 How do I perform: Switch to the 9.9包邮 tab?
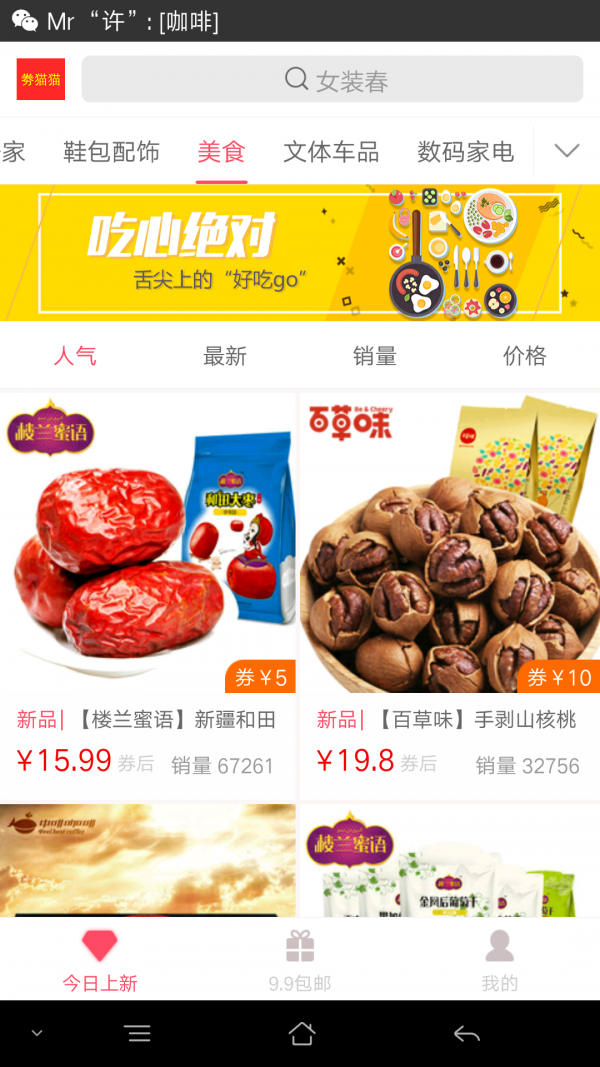click(300, 960)
